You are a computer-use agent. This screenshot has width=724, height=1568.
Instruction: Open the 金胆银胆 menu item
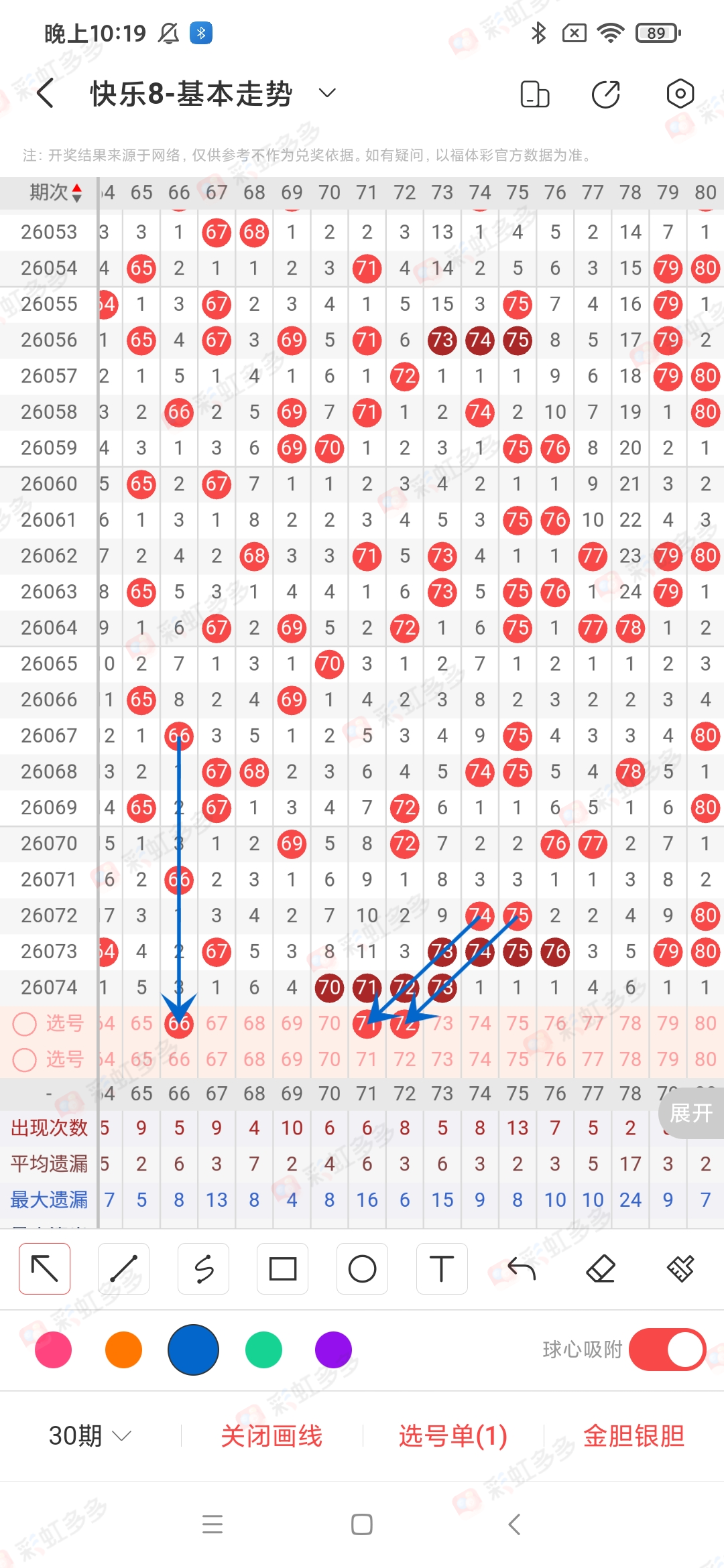coord(633,1434)
